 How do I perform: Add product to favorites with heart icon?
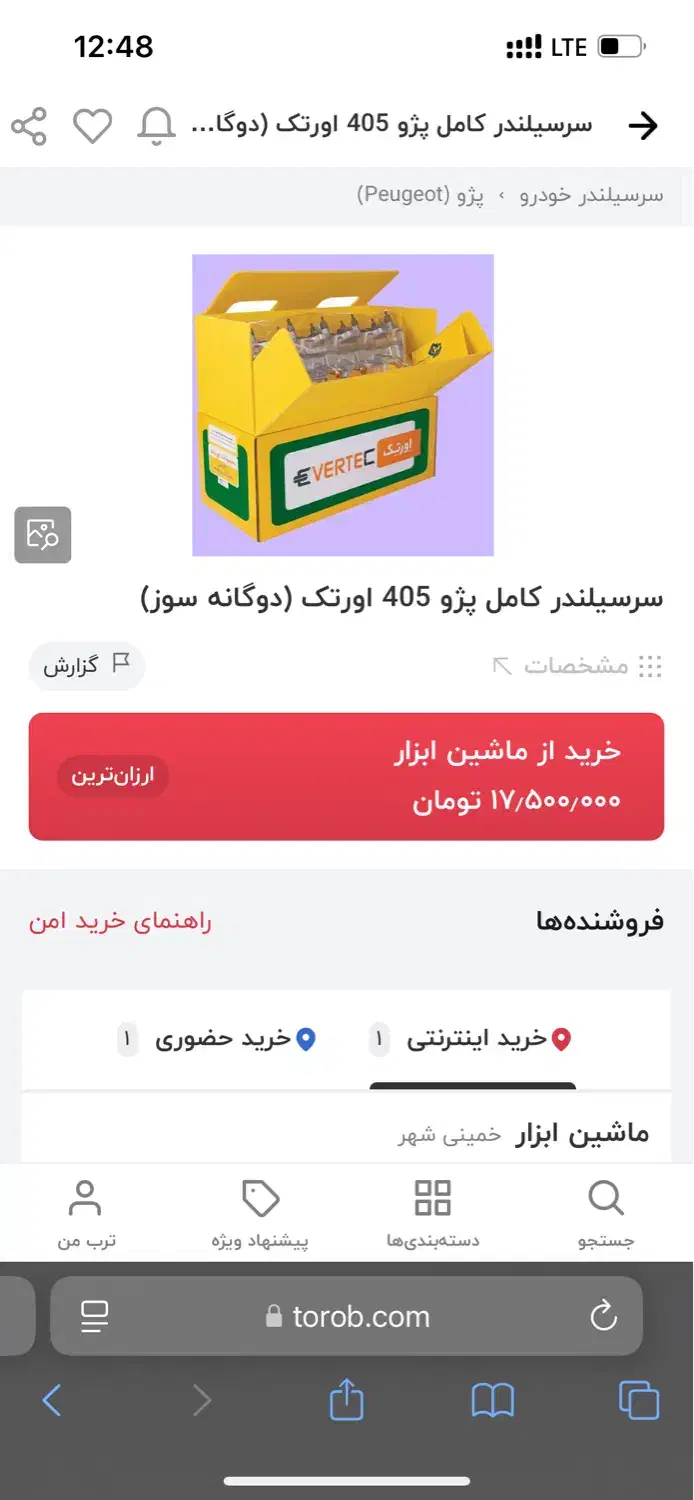pyautogui.click(x=92, y=127)
